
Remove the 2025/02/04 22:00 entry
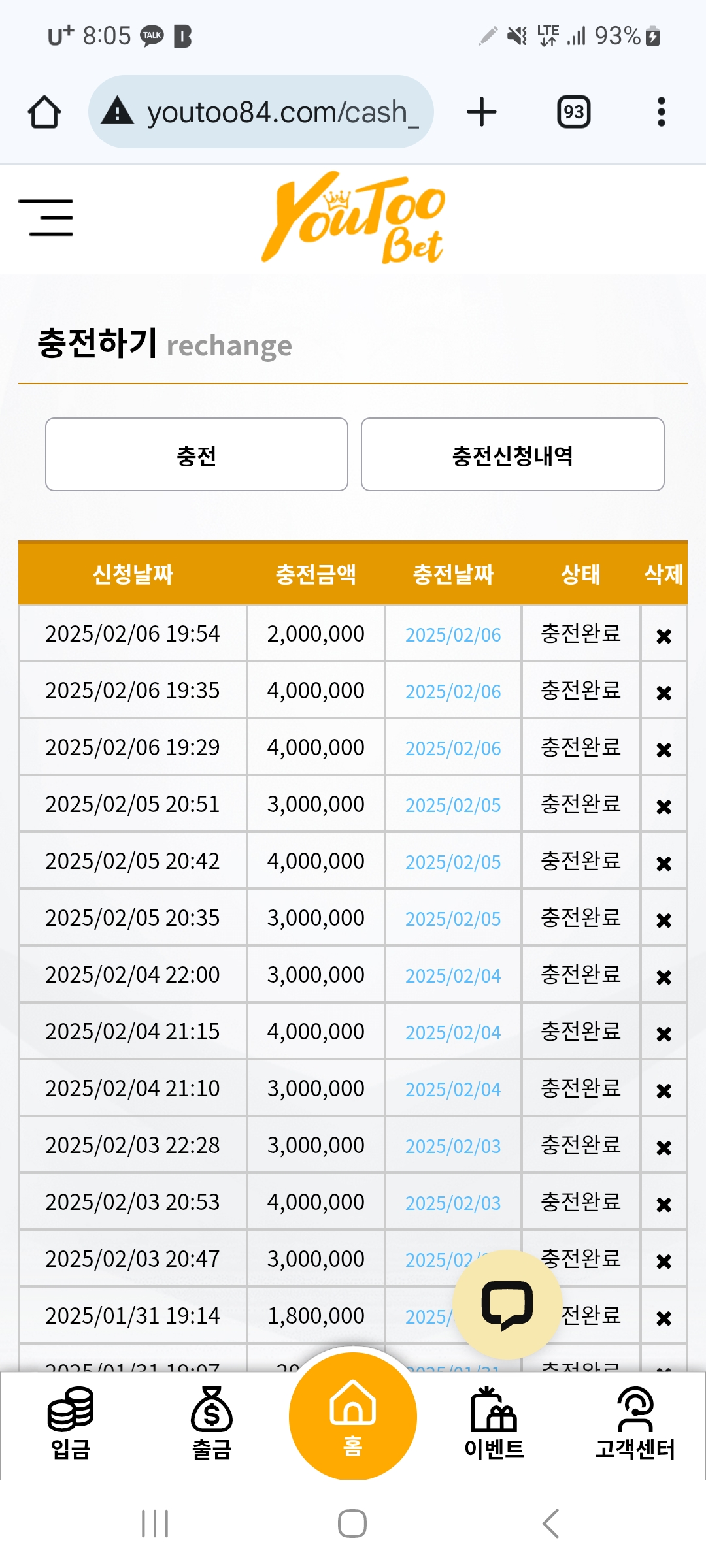[x=664, y=977]
